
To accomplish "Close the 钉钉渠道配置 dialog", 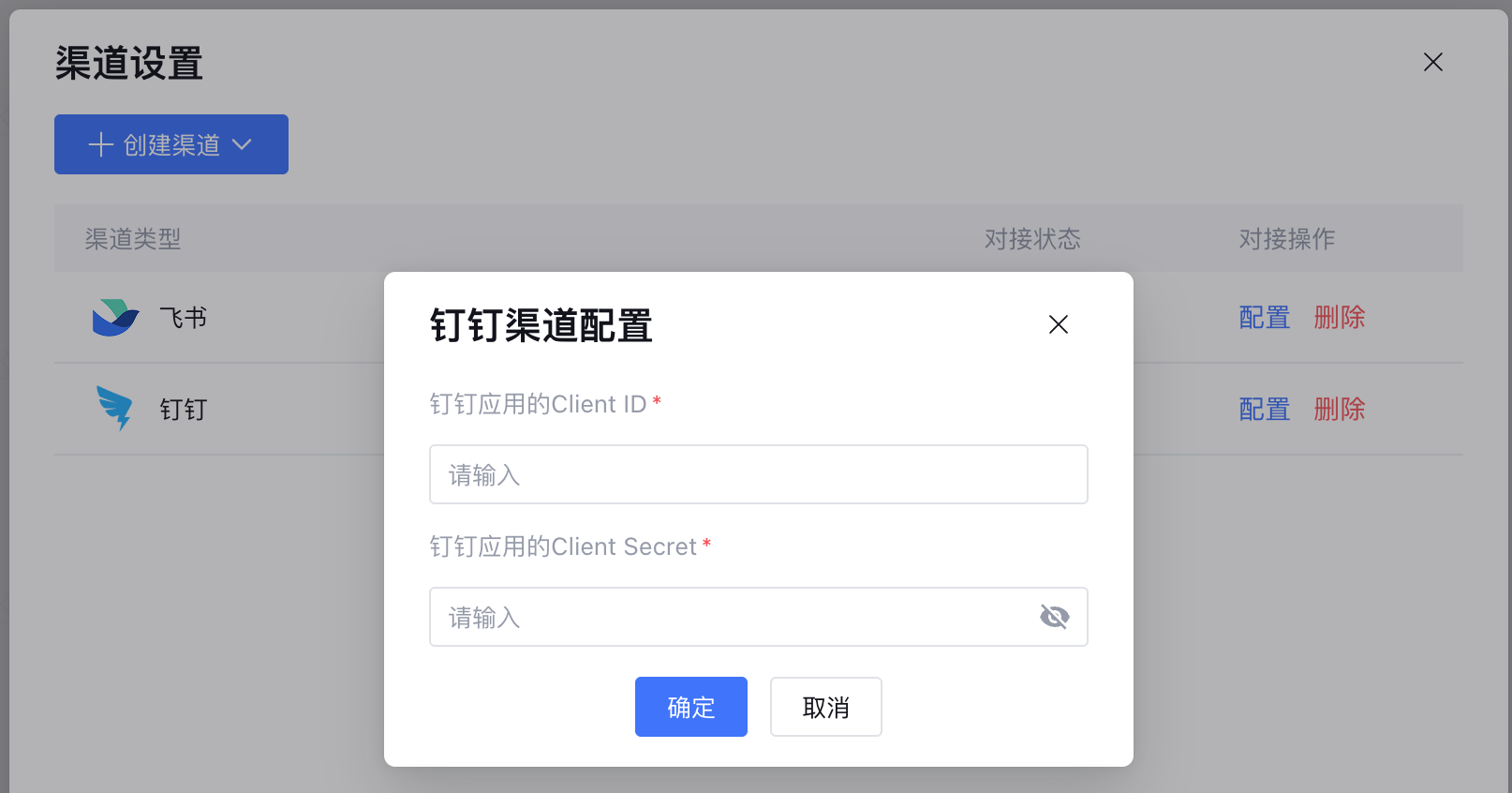I will pos(1059,324).
